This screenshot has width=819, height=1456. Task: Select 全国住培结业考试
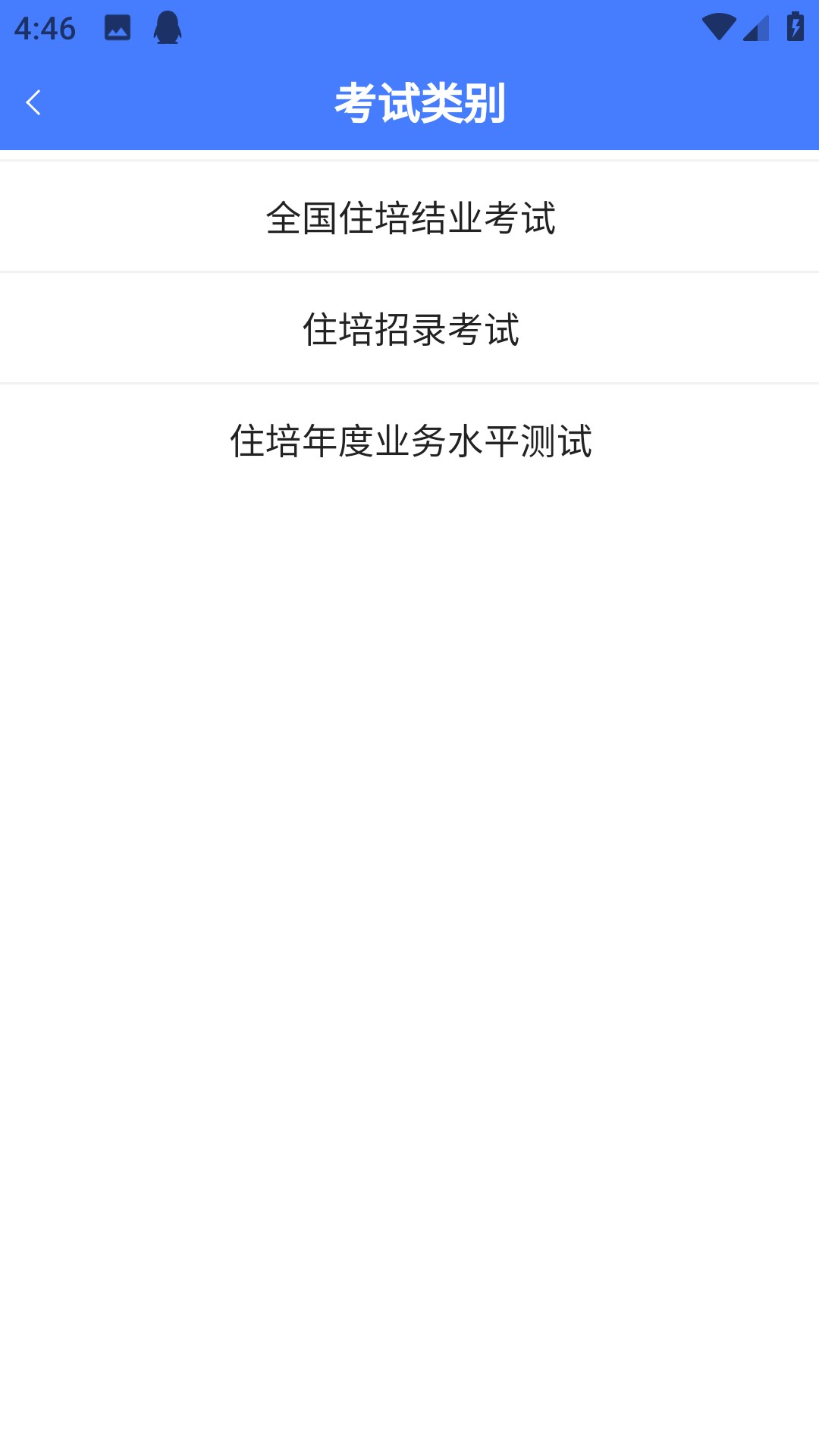[409, 218]
